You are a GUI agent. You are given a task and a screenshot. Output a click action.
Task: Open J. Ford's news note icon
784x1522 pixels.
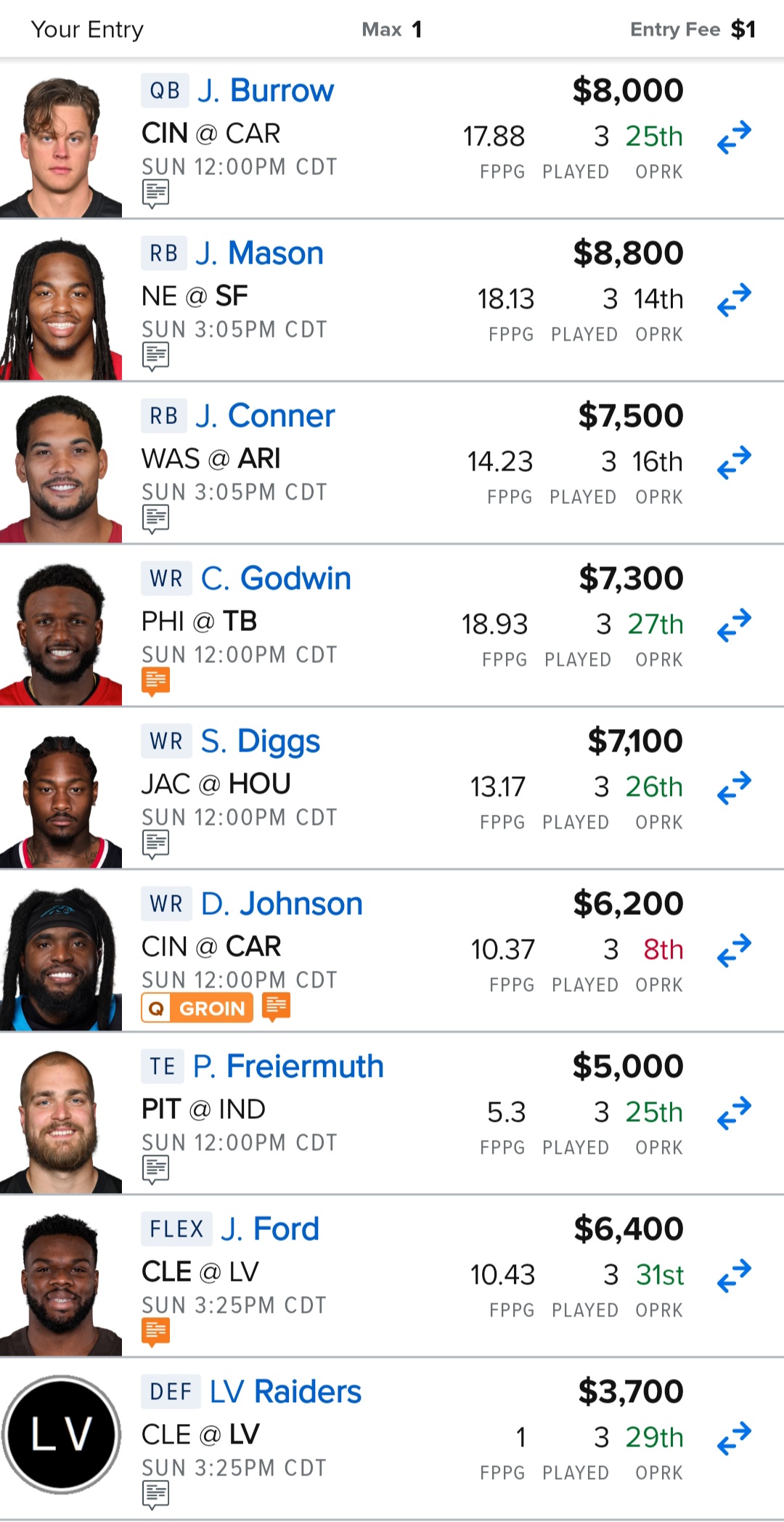[x=155, y=1332]
